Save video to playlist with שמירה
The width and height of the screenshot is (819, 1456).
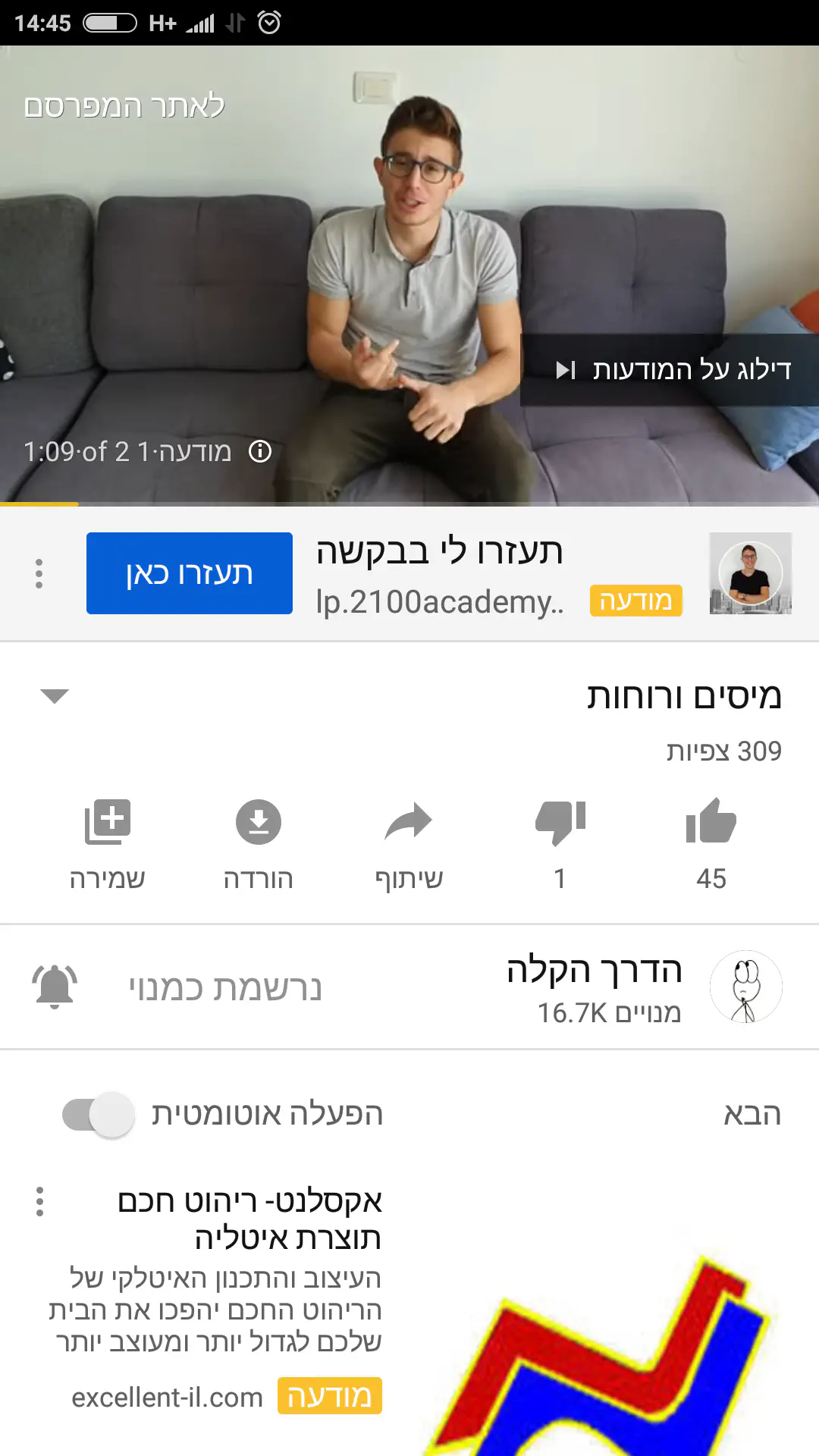(x=108, y=823)
